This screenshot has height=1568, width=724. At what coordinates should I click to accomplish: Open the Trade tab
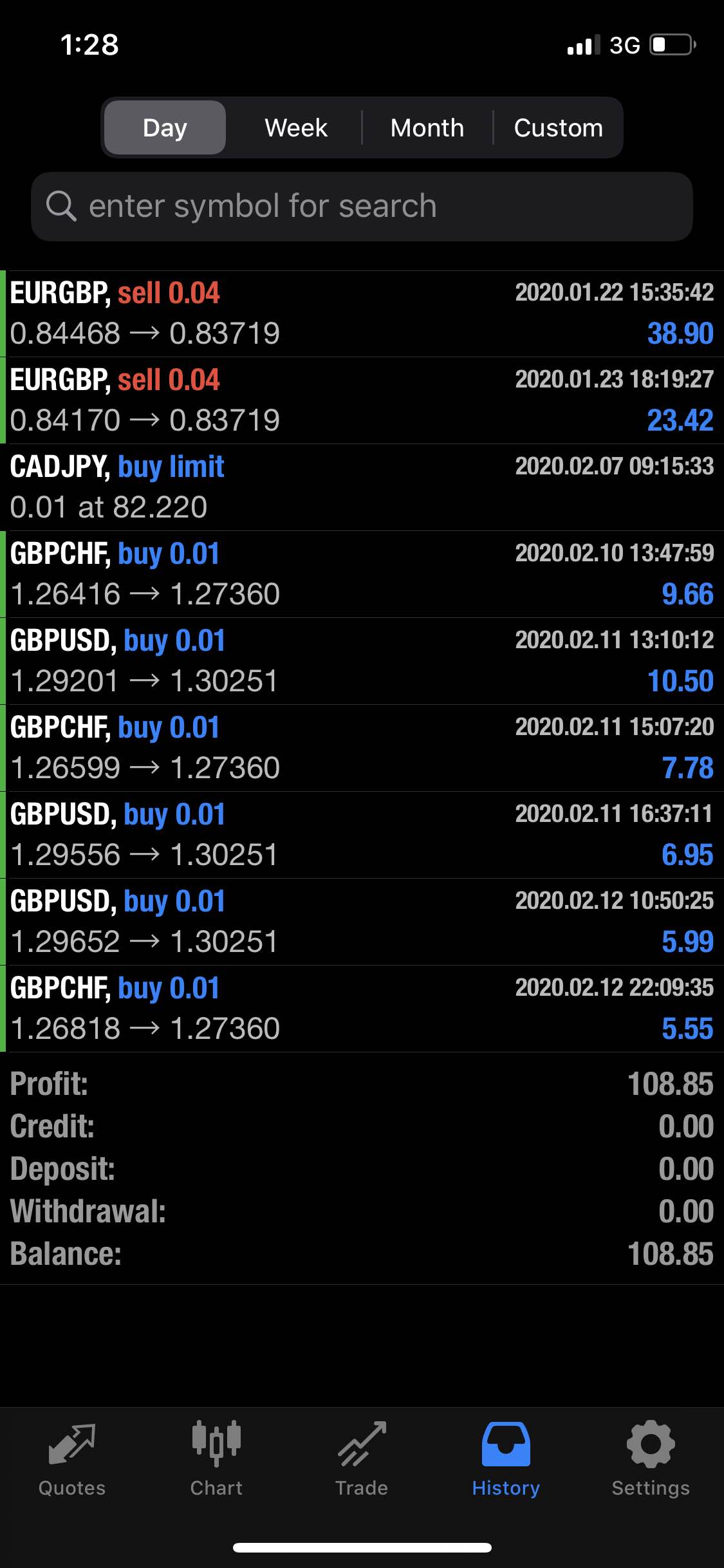(x=362, y=1459)
